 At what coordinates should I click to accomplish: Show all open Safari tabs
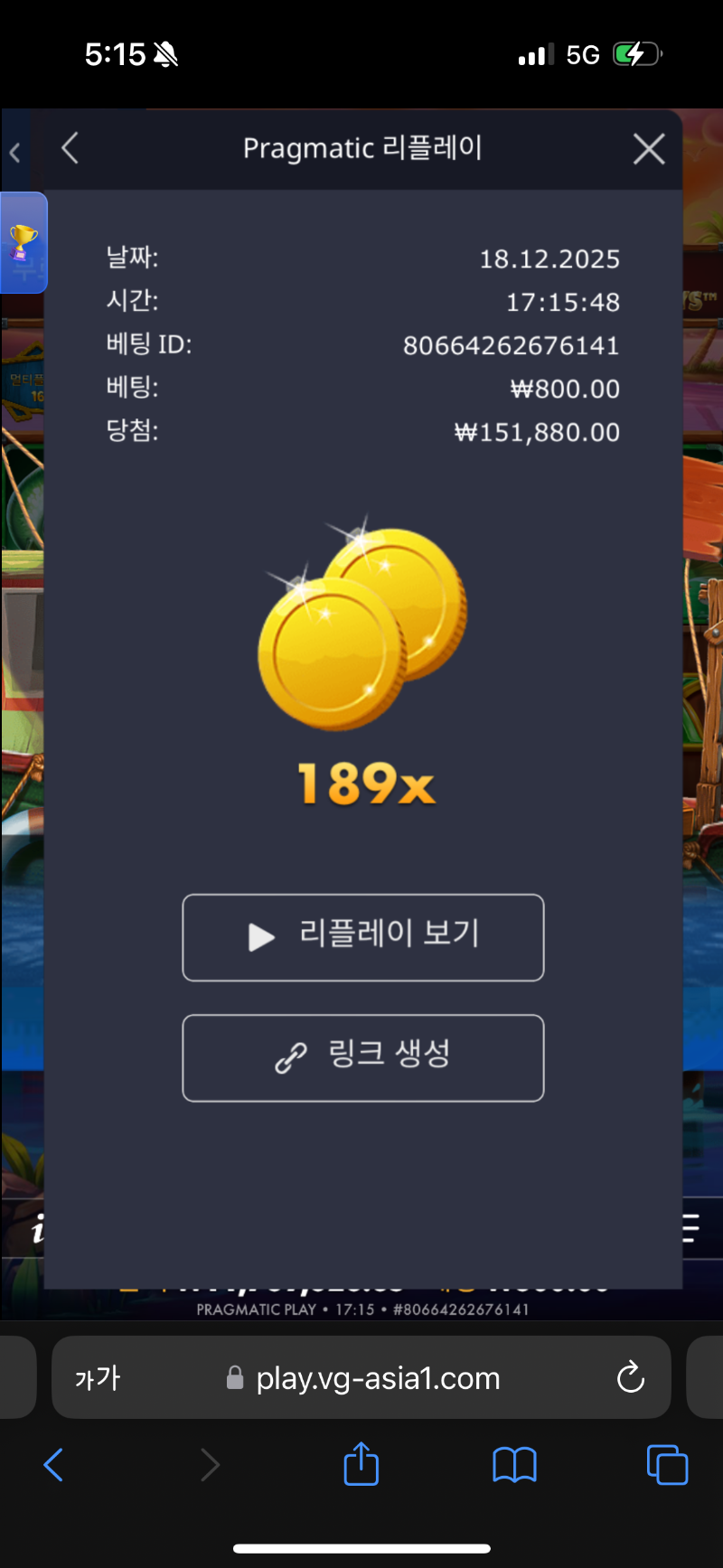(667, 1465)
